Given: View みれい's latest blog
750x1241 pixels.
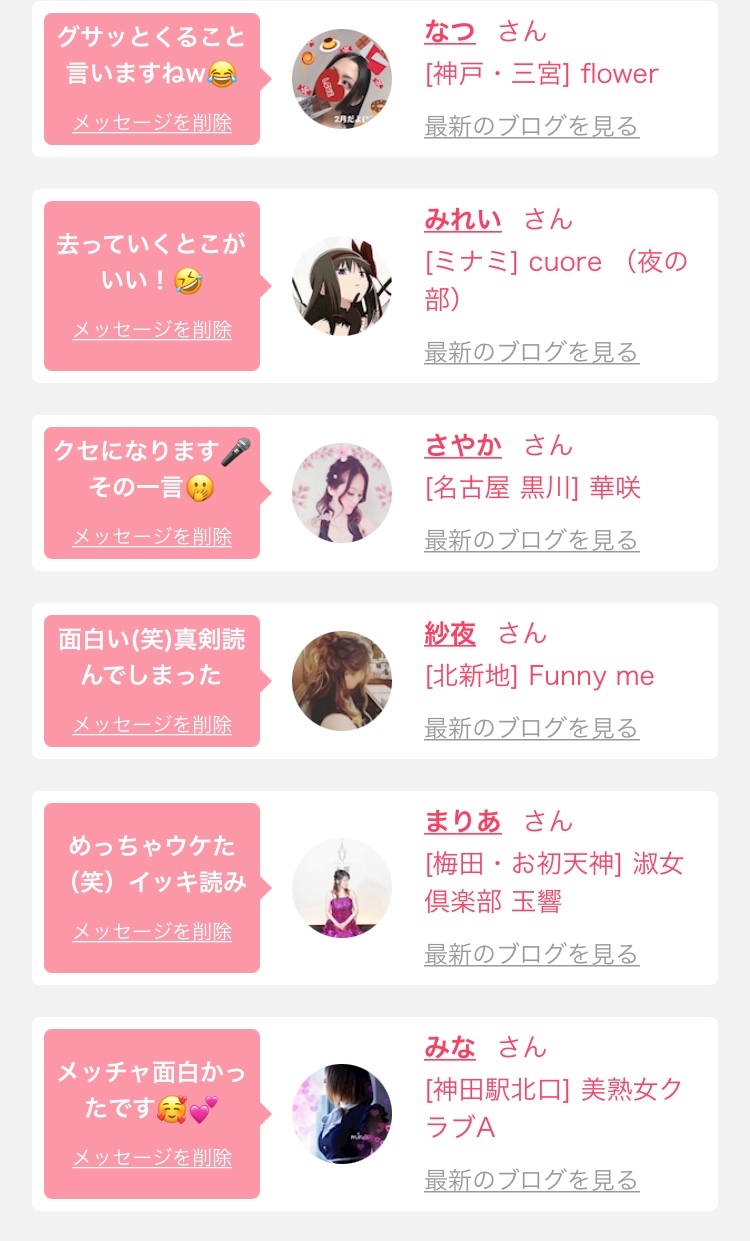Looking at the screenshot, I should click(x=531, y=352).
